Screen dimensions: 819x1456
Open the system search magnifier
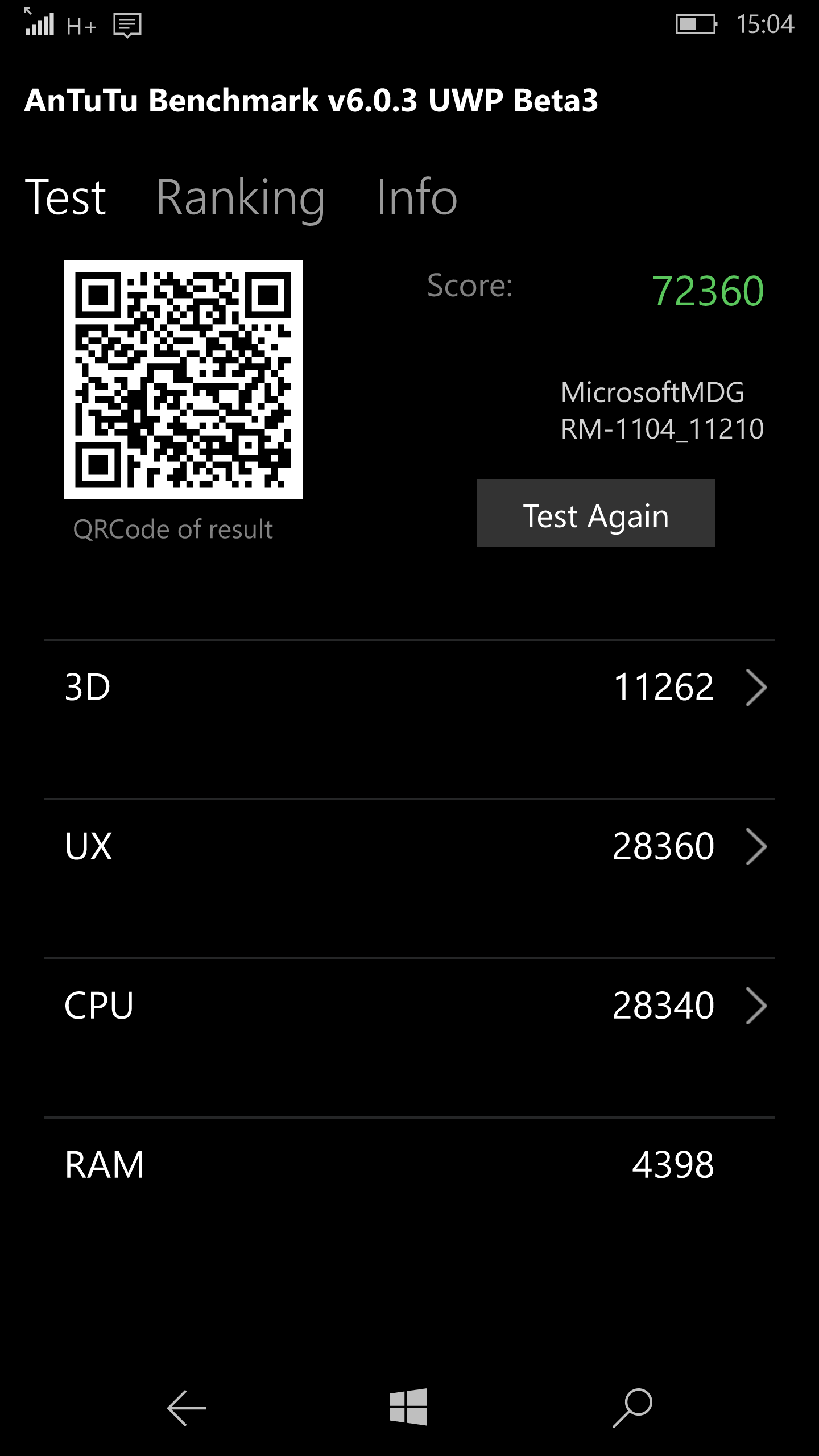point(632,1408)
